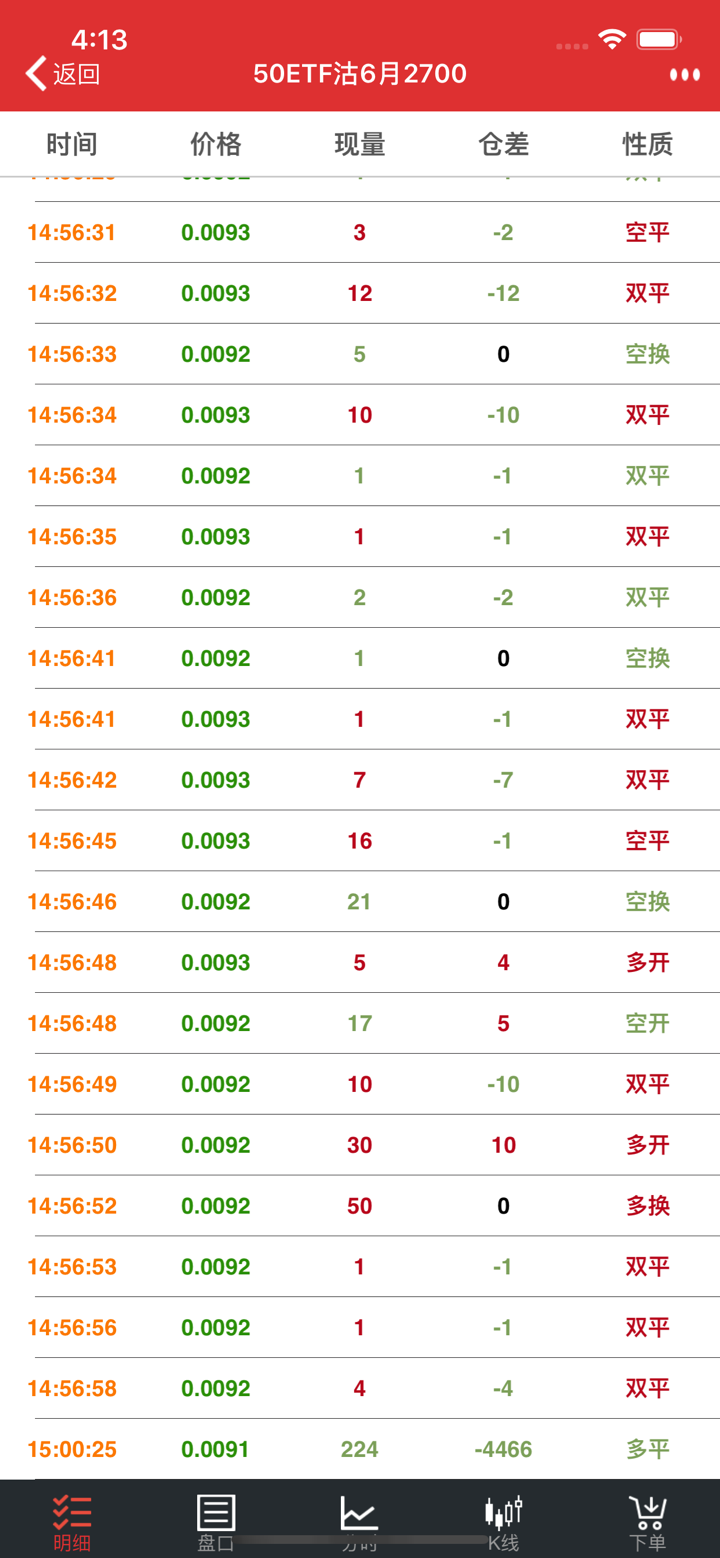Open the 下单 order tab

coord(647,1522)
